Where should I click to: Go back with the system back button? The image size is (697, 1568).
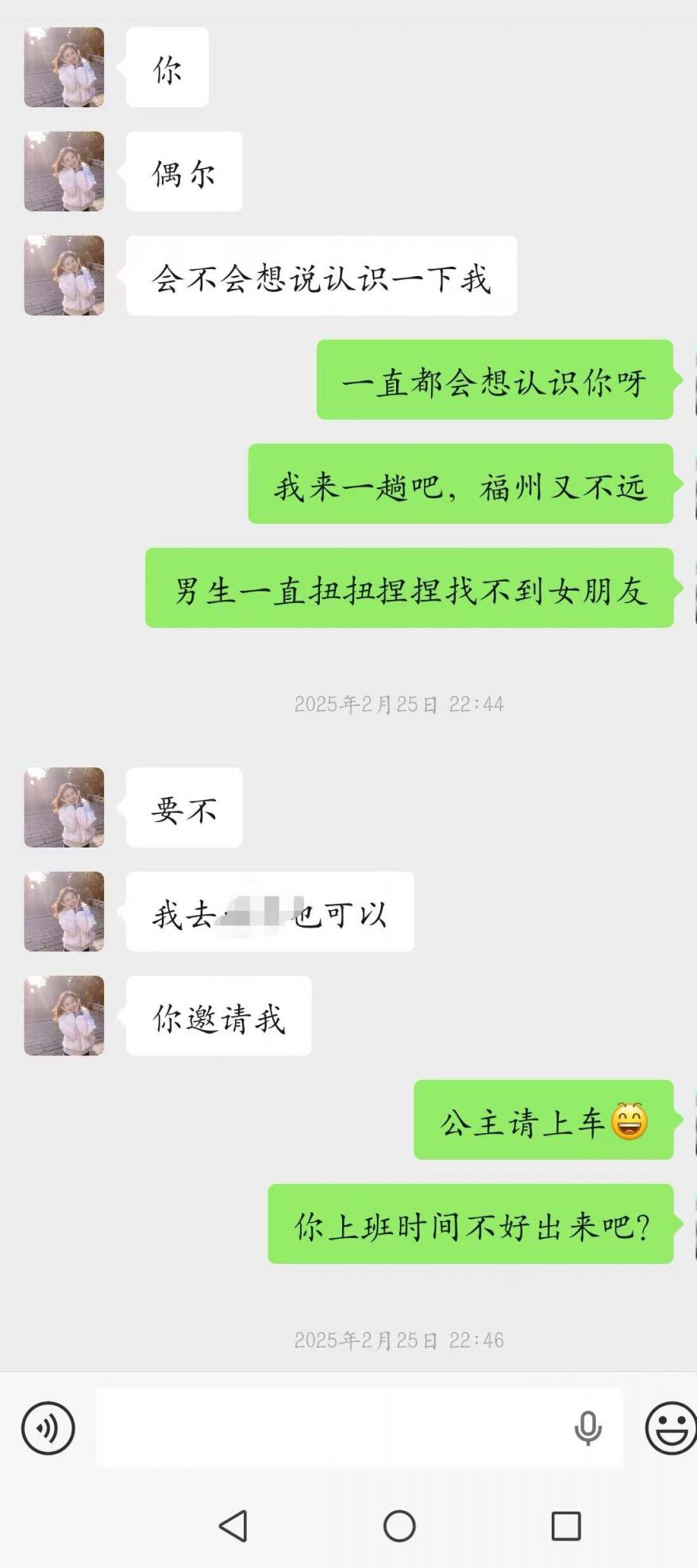[233, 1525]
